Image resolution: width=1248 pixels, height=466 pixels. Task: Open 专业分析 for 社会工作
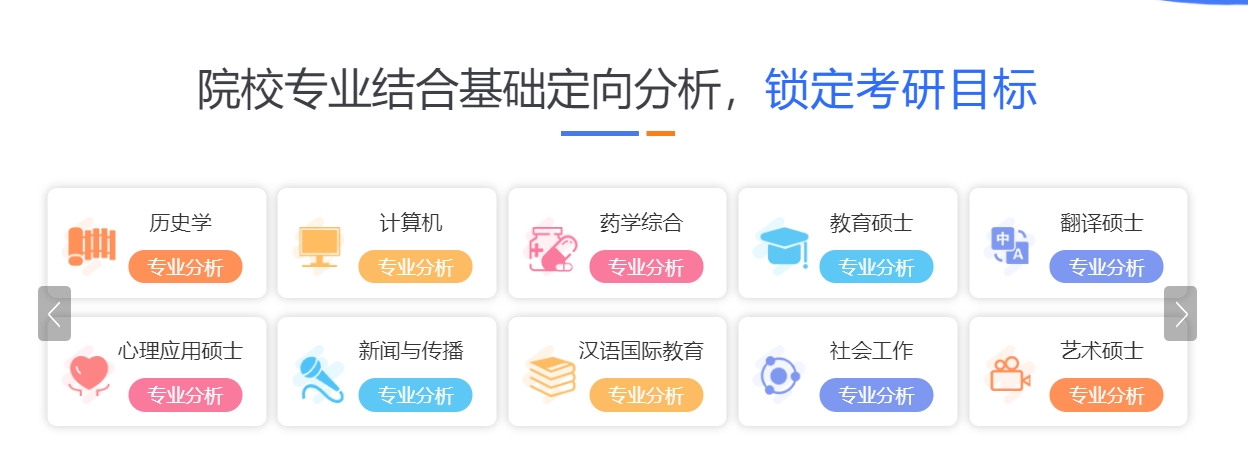876,395
